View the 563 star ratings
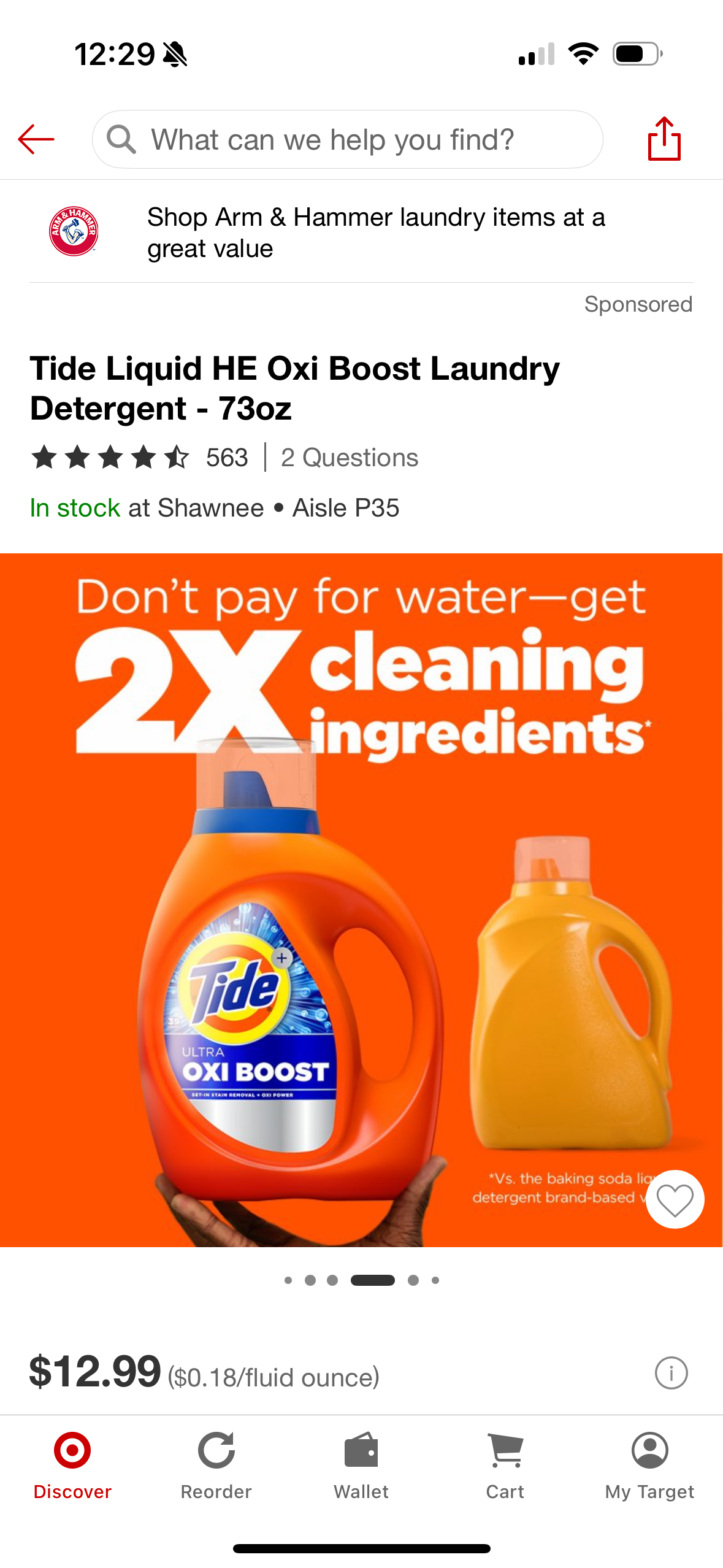 pyautogui.click(x=140, y=458)
